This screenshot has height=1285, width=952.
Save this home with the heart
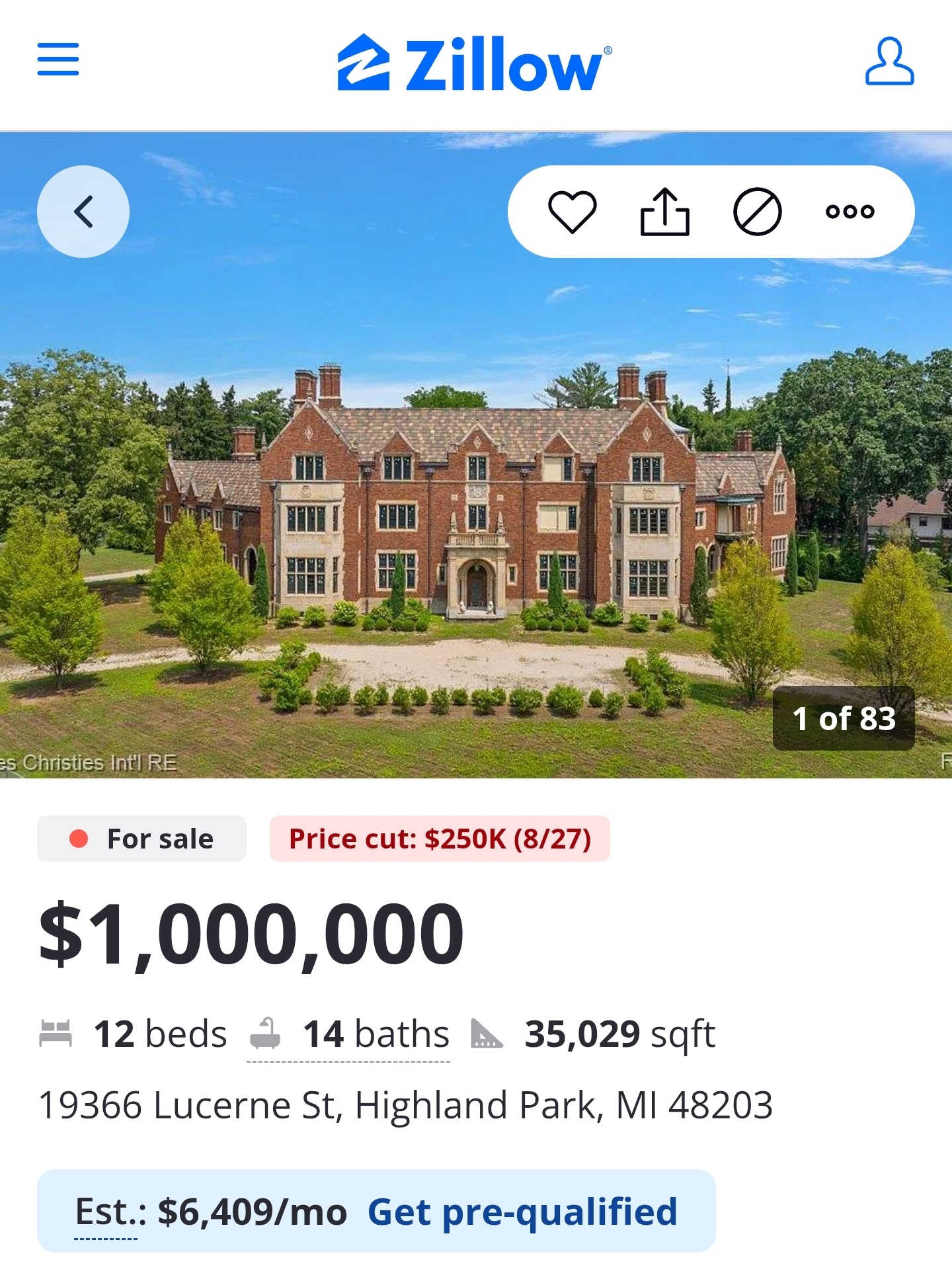click(573, 212)
